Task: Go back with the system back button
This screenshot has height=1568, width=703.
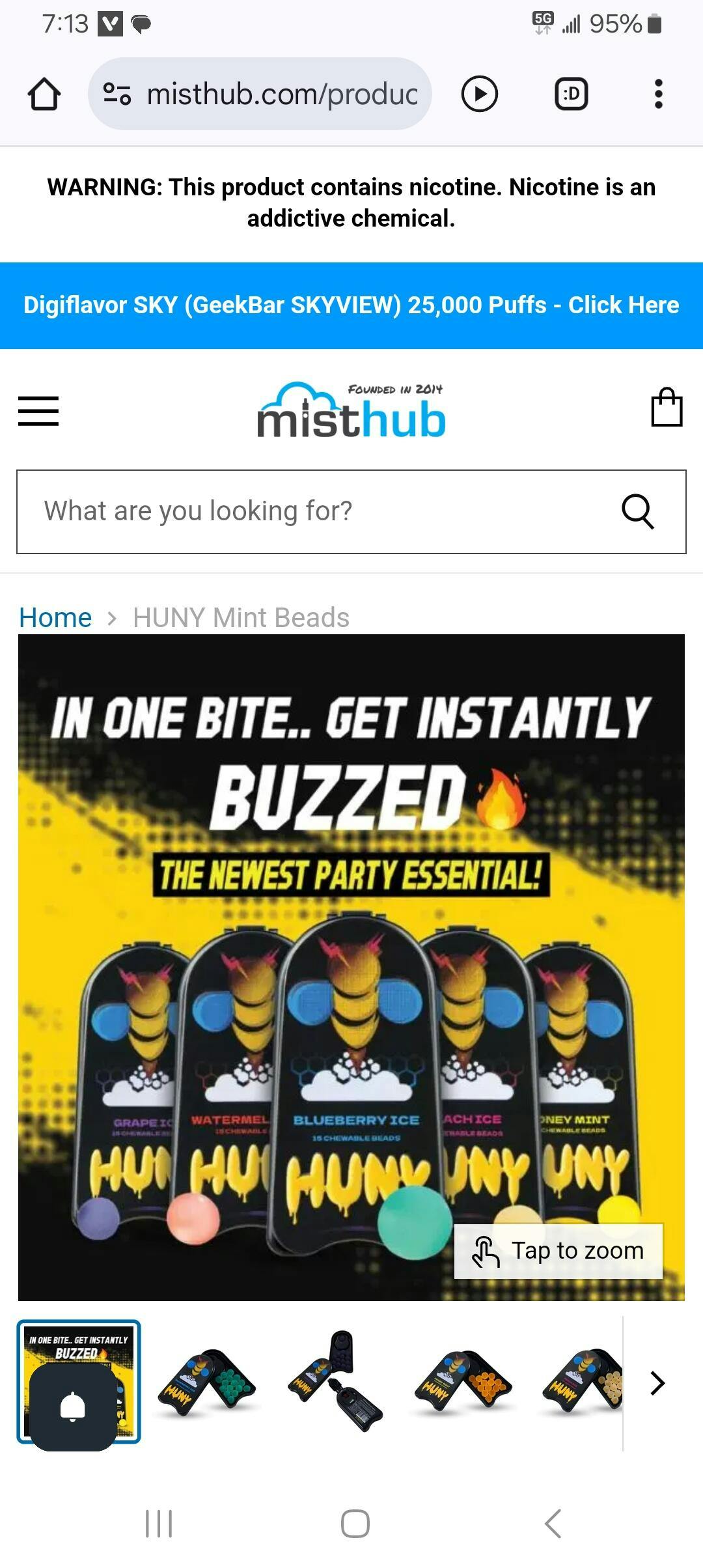Action: click(553, 1523)
